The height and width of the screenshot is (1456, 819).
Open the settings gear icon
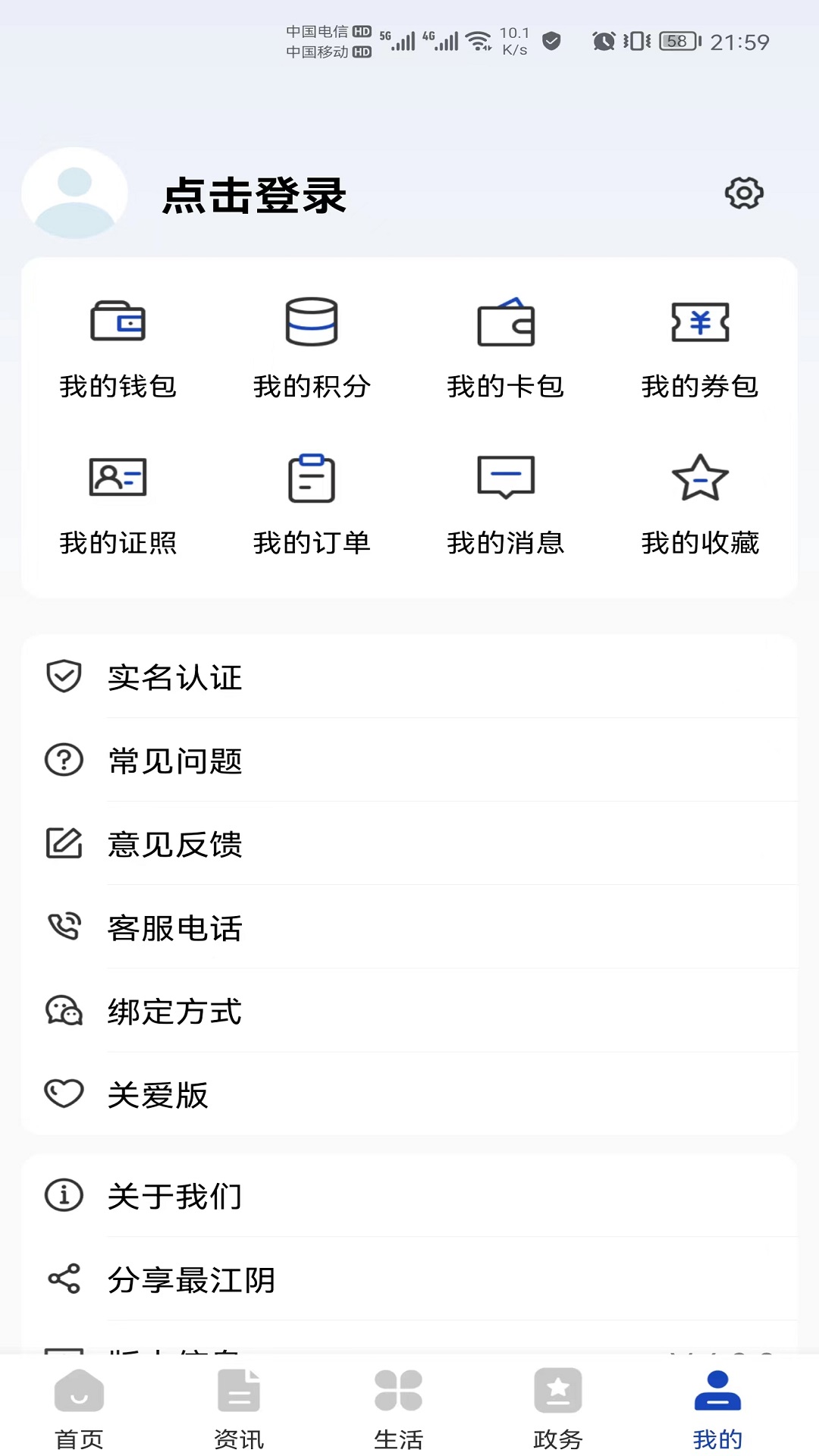tap(743, 193)
